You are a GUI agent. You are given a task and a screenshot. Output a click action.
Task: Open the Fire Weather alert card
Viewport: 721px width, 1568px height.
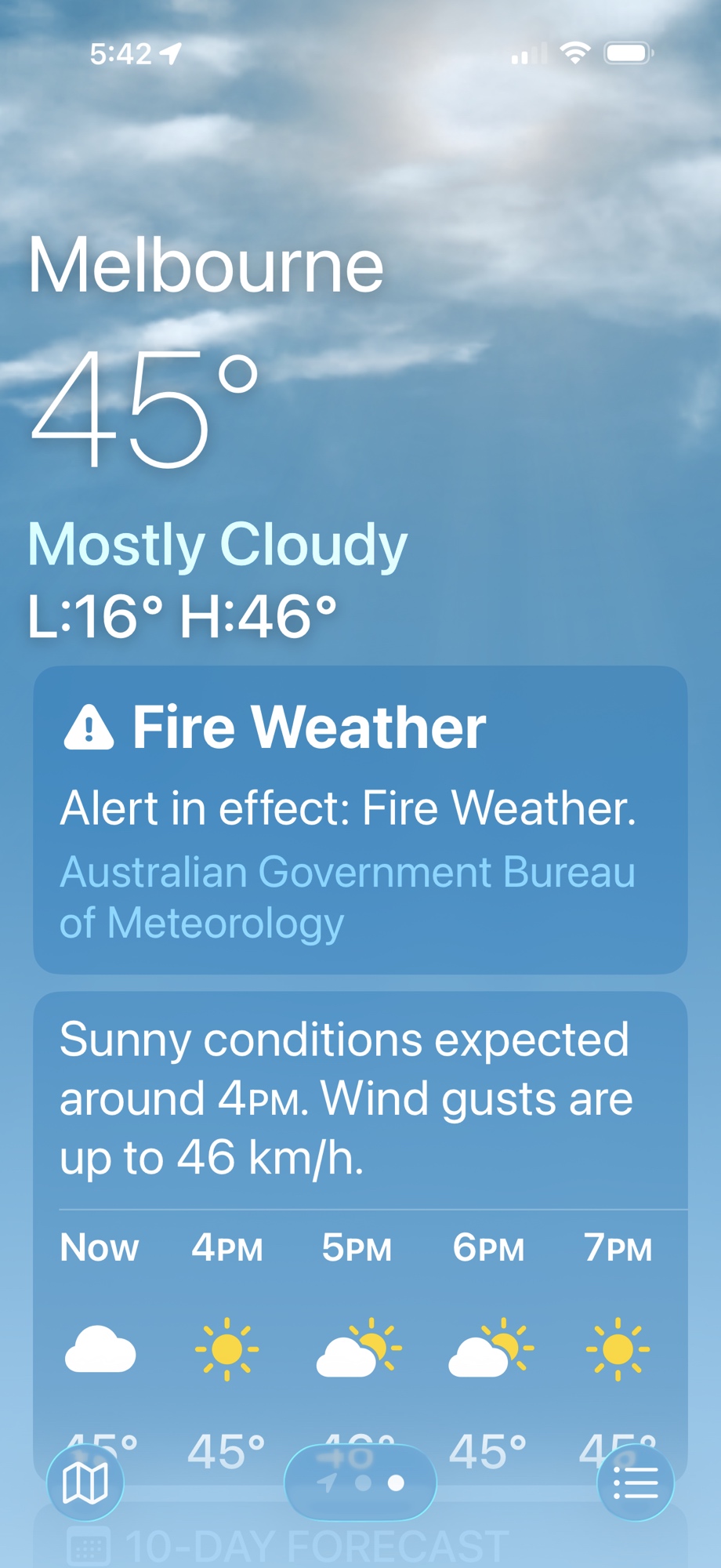click(x=360, y=819)
